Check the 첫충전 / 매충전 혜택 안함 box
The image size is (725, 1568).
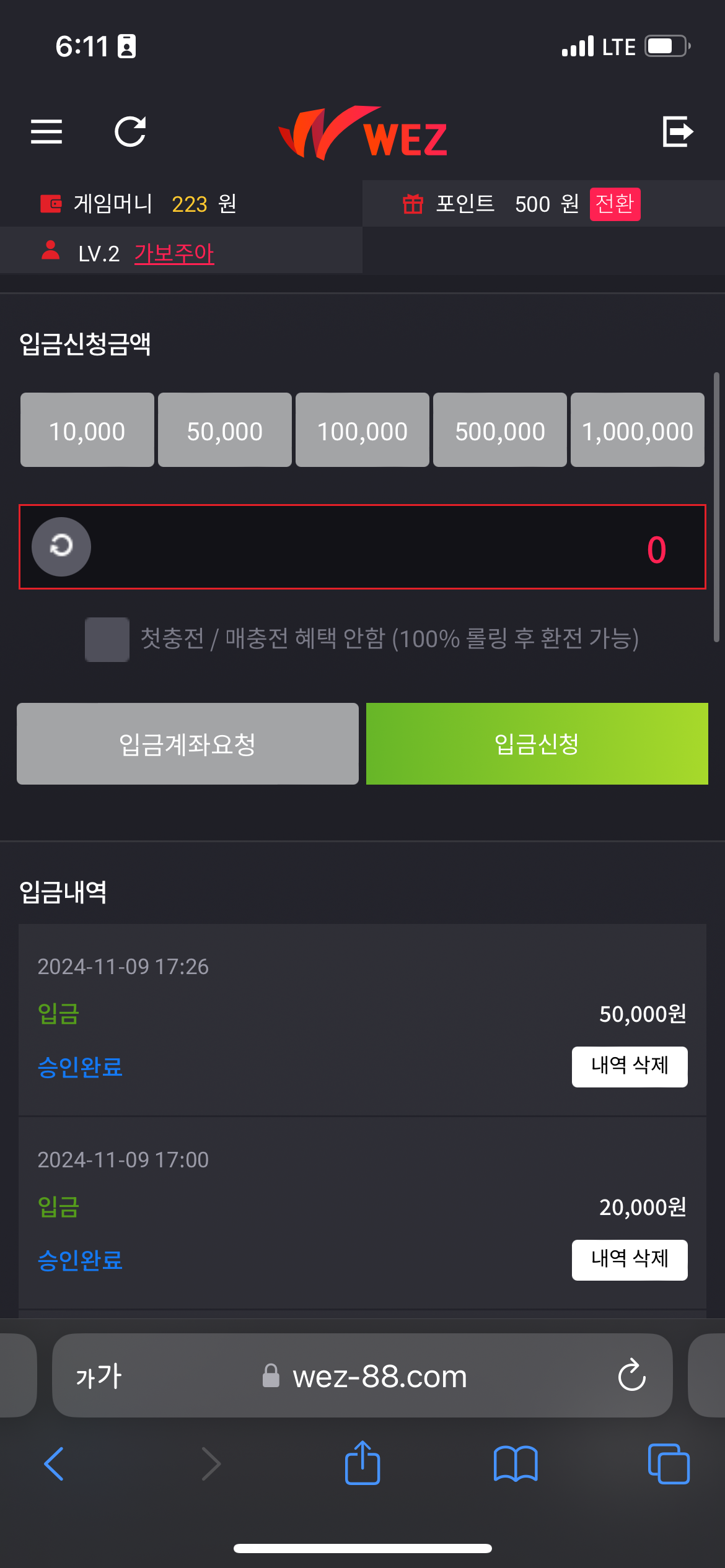[107, 639]
